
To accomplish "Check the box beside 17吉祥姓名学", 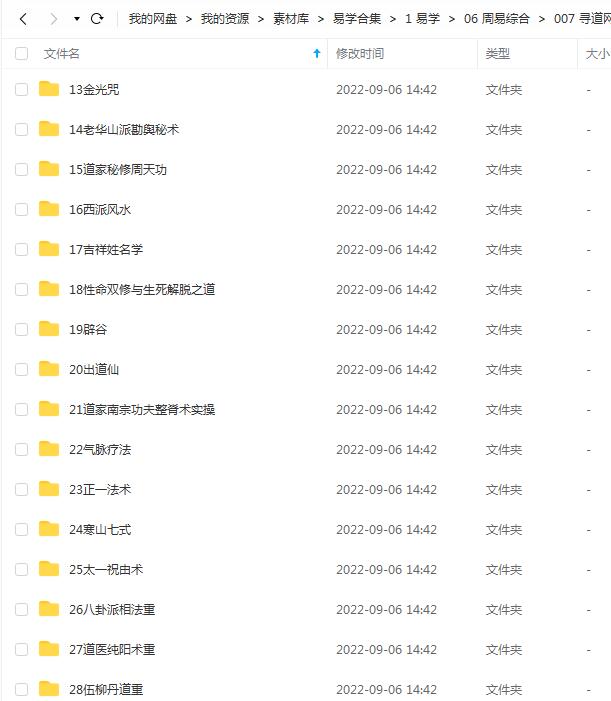I will 22,249.
